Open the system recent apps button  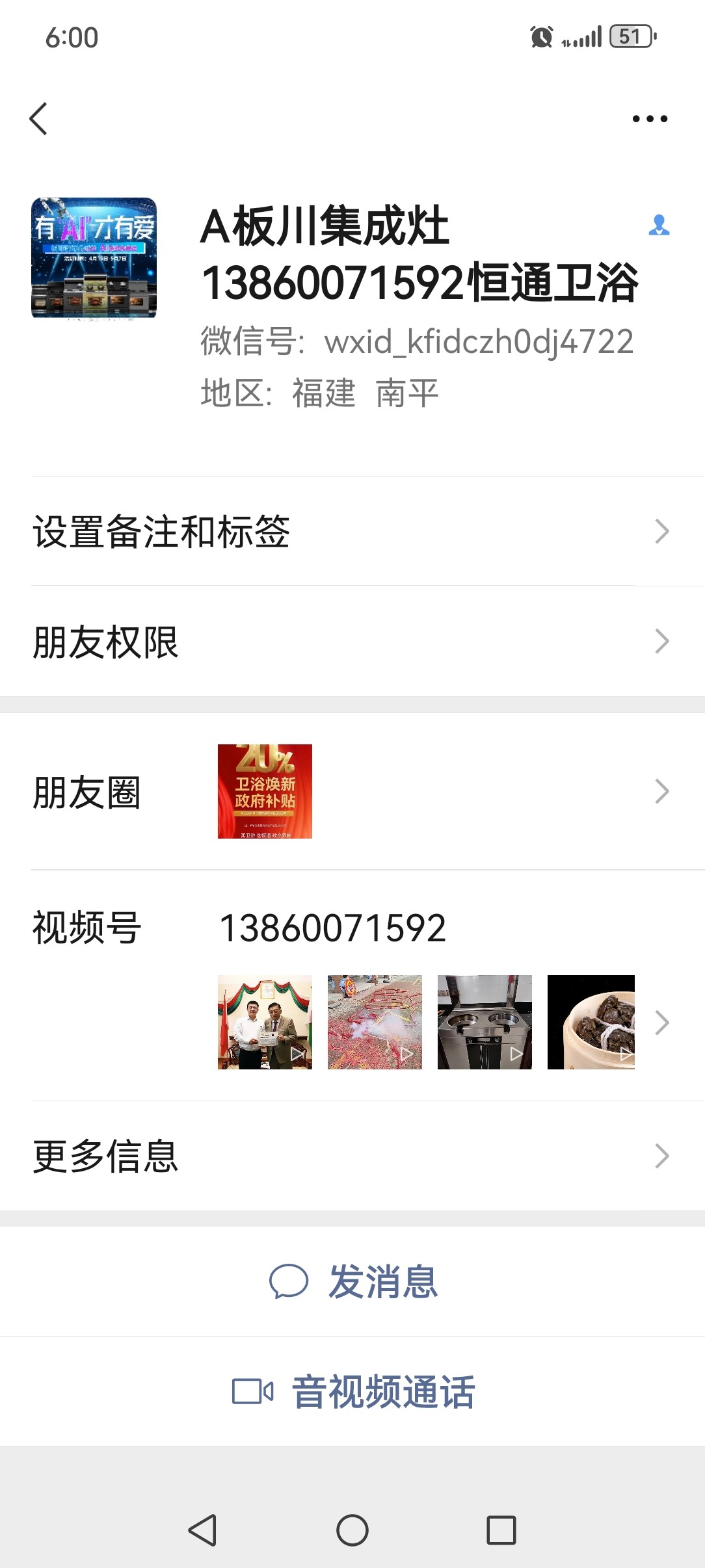(501, 1530)
